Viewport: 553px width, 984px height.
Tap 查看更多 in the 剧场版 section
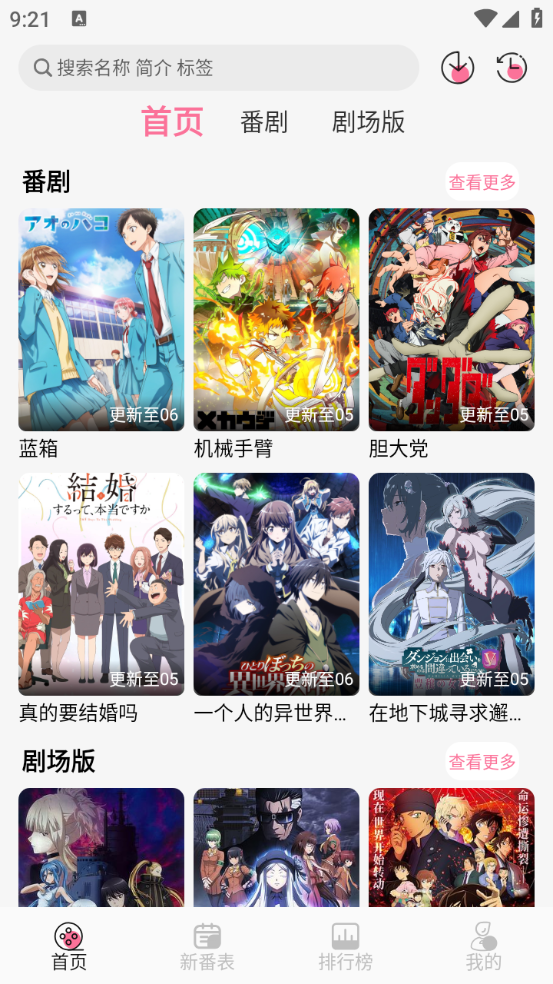click(482, 761)
